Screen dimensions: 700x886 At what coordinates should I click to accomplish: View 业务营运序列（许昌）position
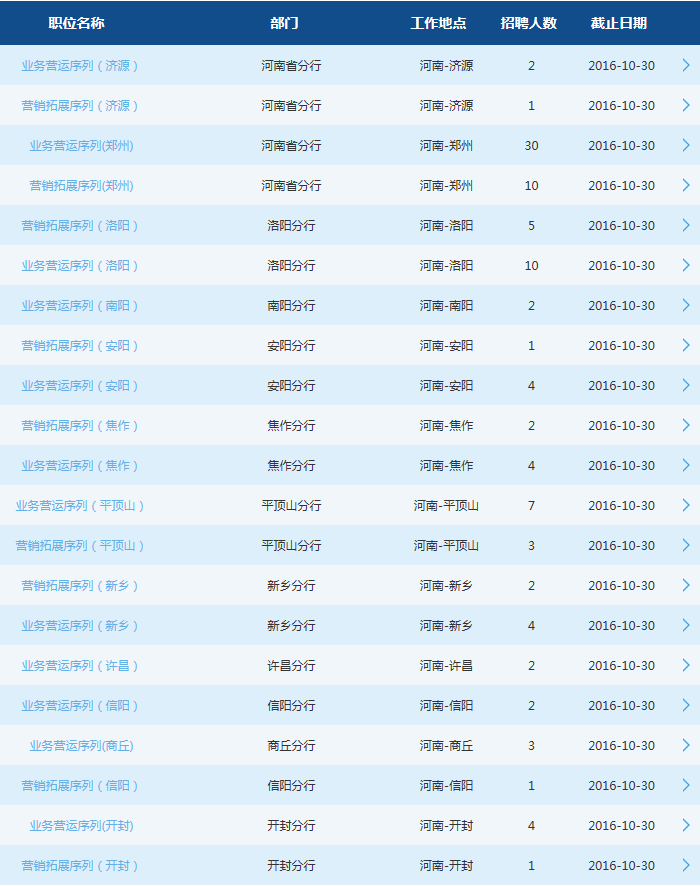(80, 666)
